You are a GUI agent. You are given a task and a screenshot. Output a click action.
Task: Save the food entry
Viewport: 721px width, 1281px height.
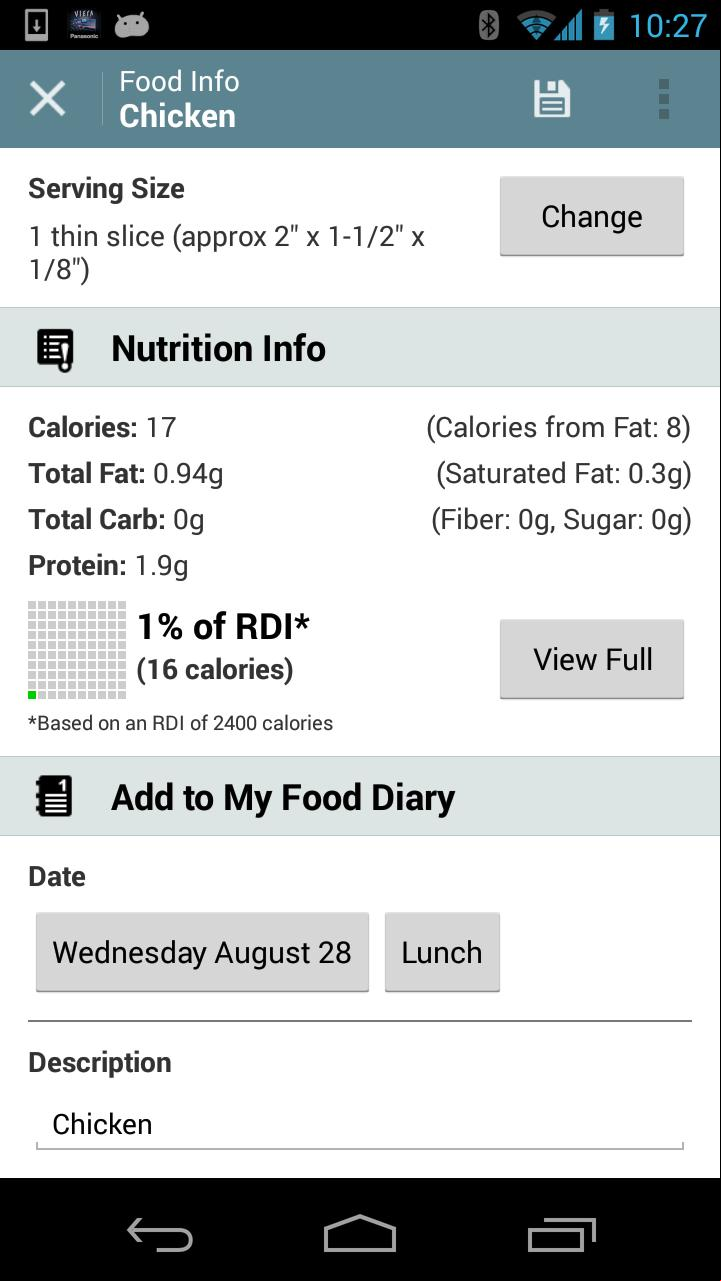(x=551, y=99)
